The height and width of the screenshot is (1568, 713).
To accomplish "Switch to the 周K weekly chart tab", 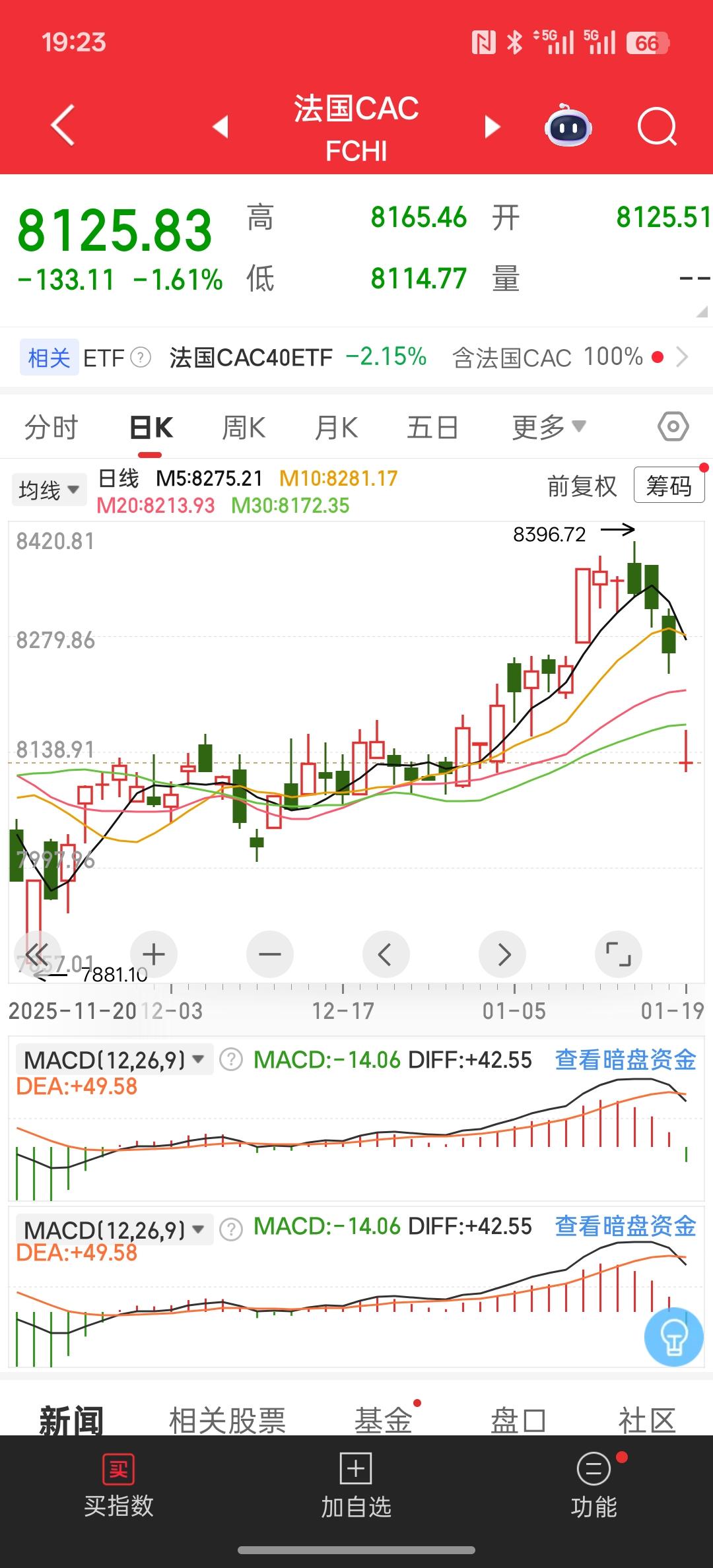I will coord(244,426).
